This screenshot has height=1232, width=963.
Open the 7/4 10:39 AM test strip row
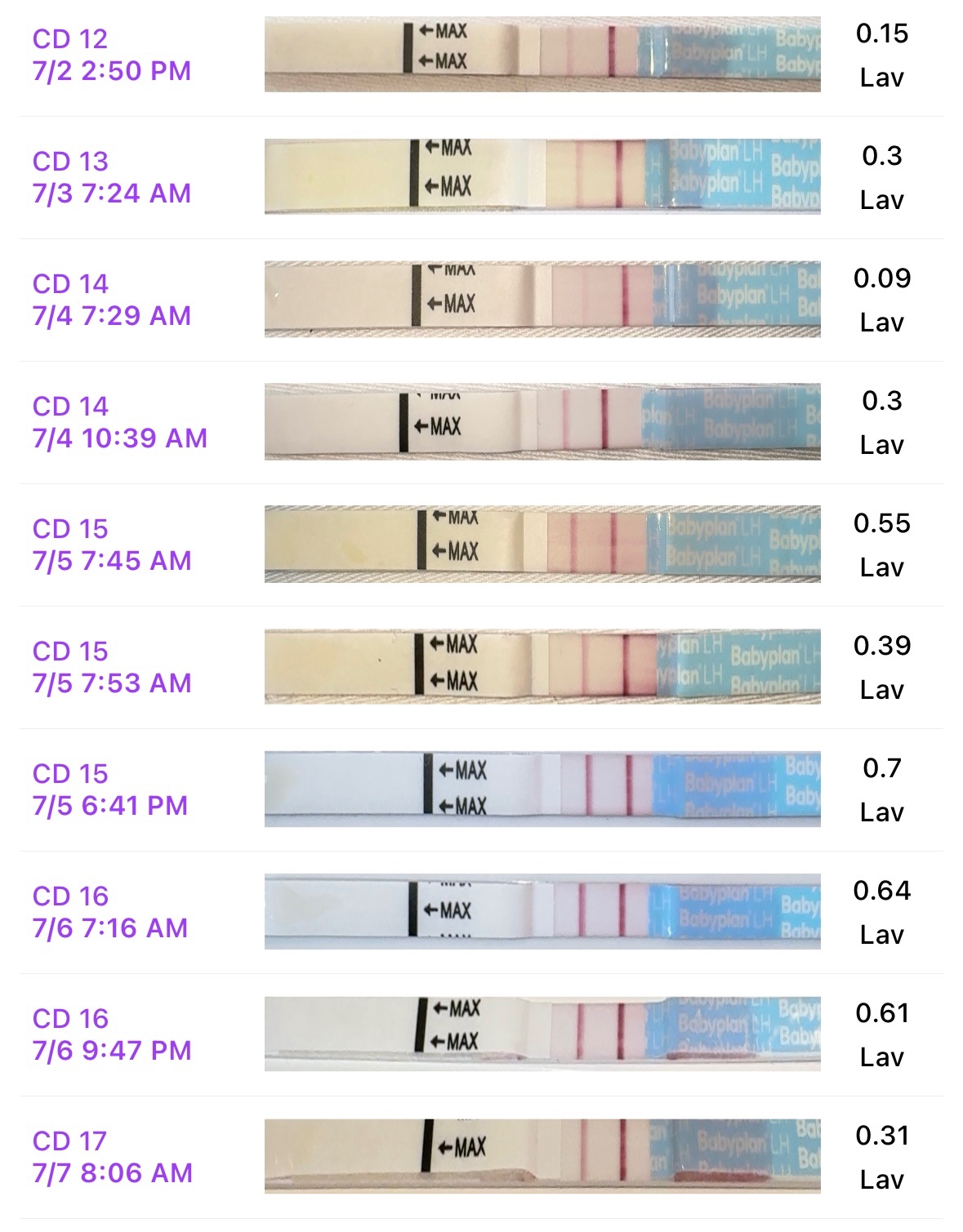click(x=120, y=422)
